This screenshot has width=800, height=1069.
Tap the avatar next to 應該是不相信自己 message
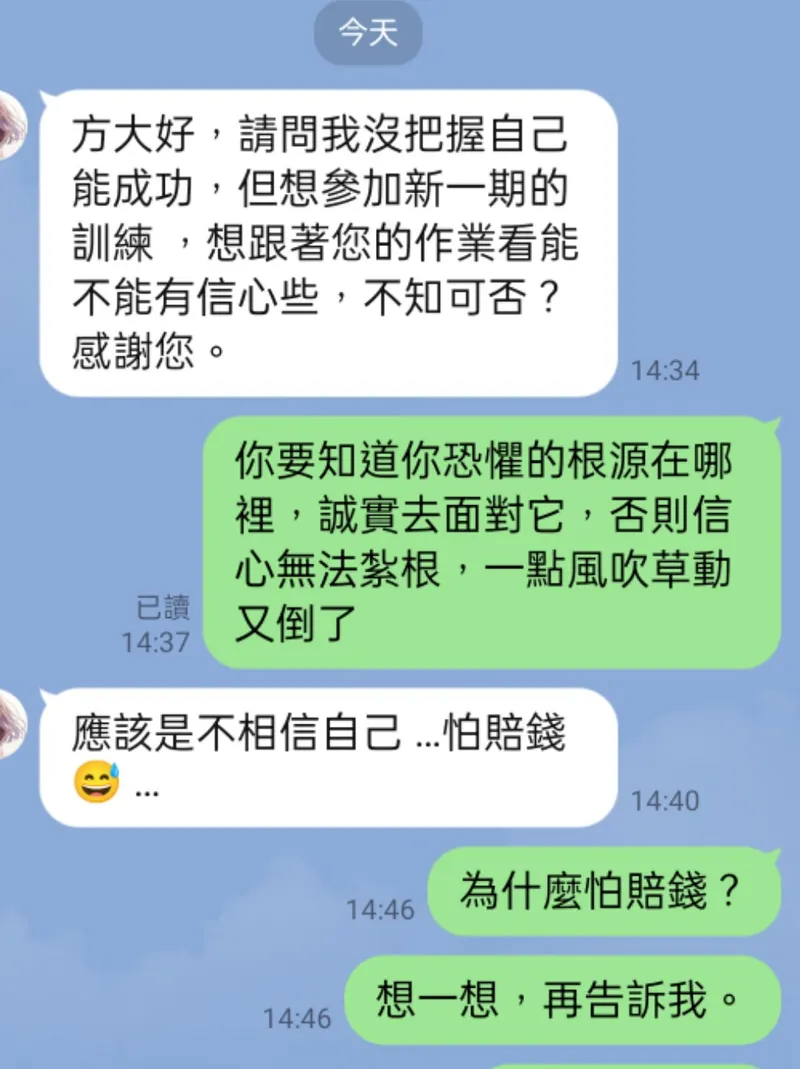(x=10, y=722)
